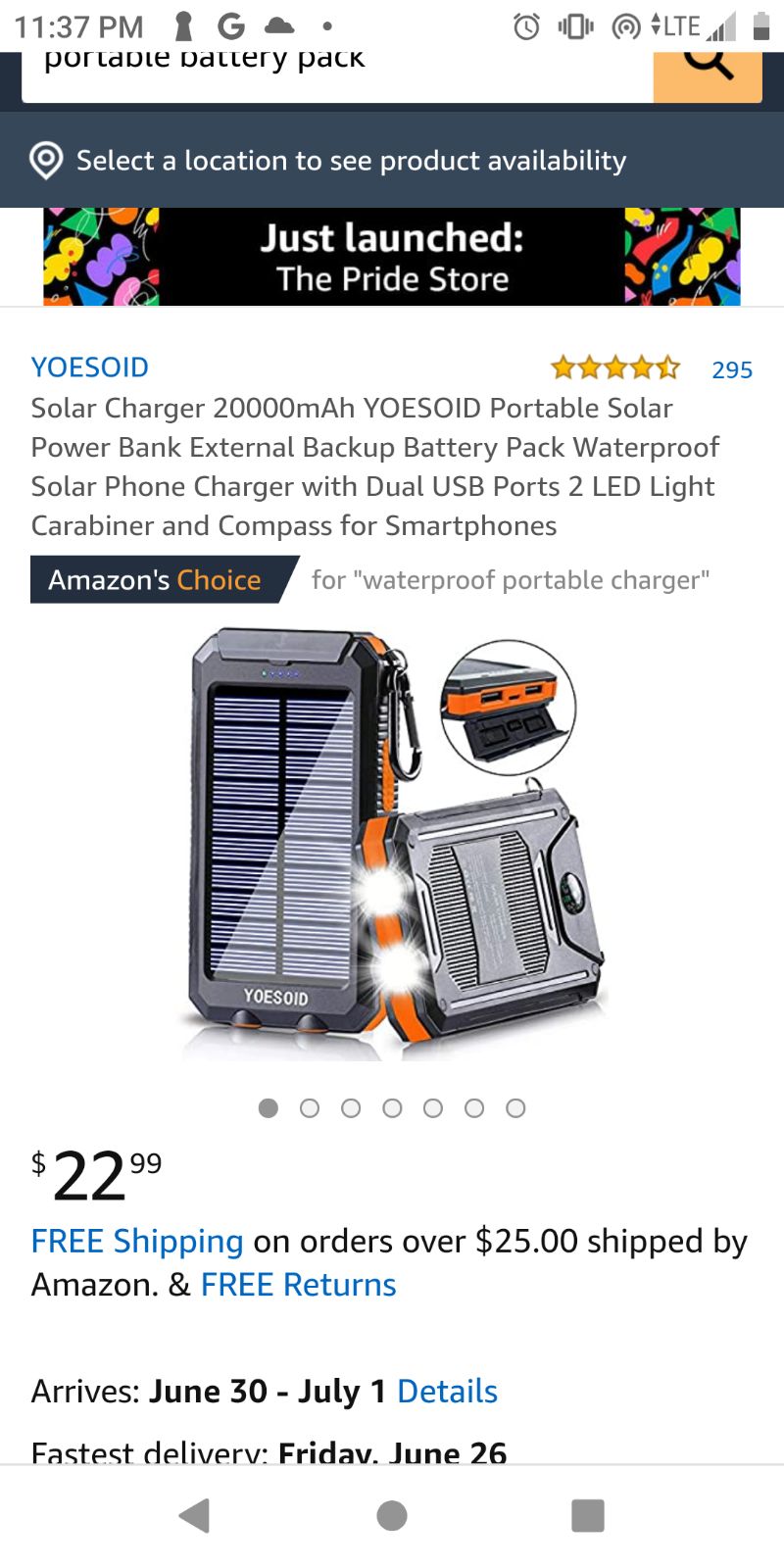Open the FREE Shipping link
The height and width of the screenshot is (1568, 784).
pyautogui.click(x=137, y=1241)
